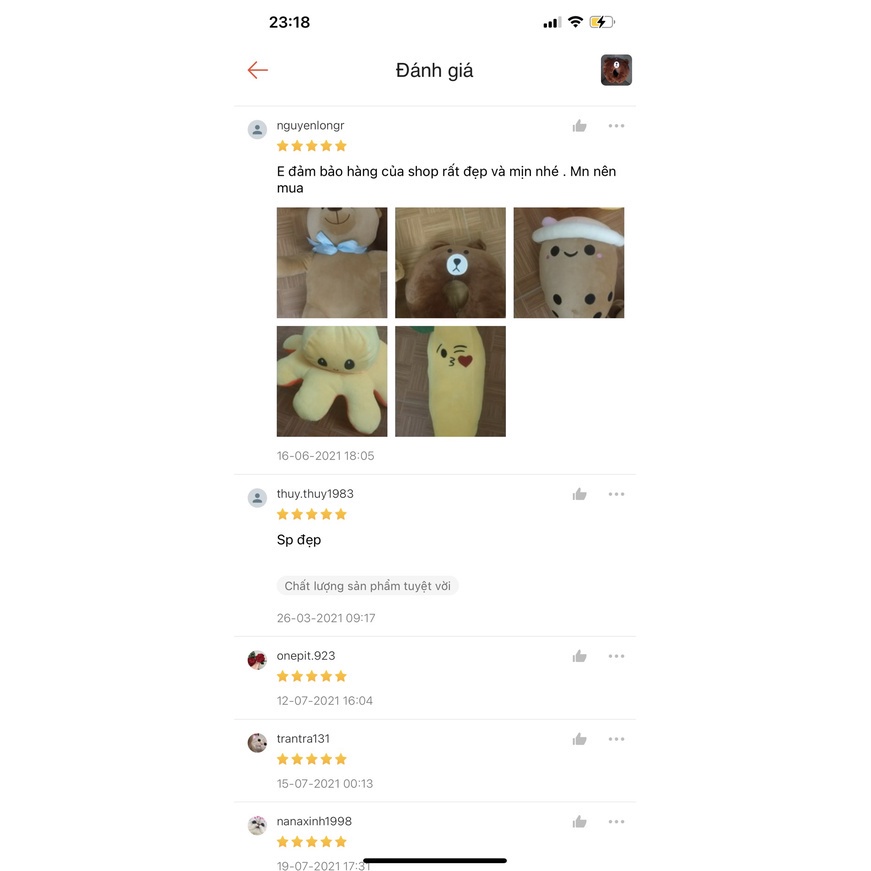Open more options for thuy.thuy1983's review

click(x=616, y=494)
